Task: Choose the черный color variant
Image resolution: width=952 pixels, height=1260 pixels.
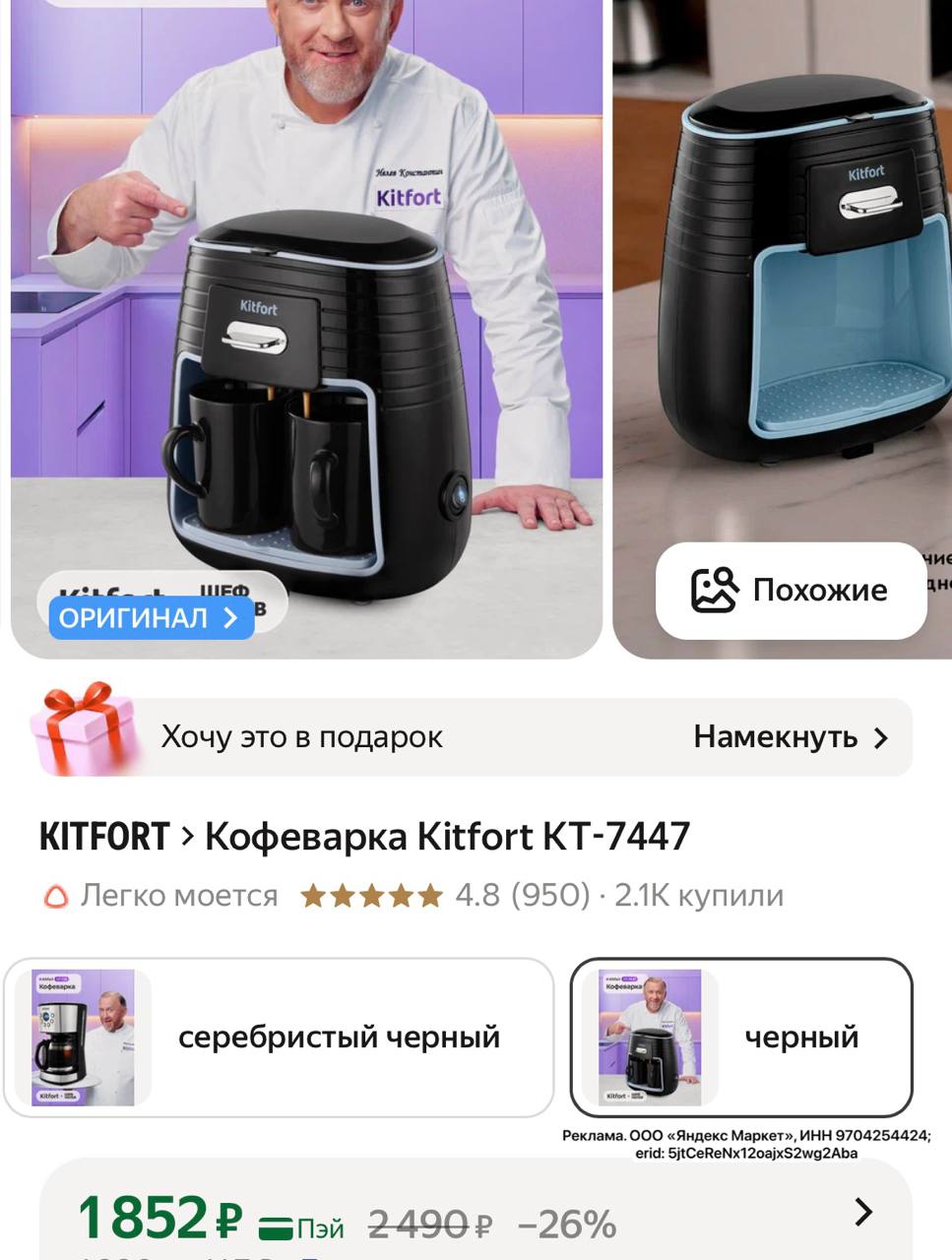Action: point(741,1038)
